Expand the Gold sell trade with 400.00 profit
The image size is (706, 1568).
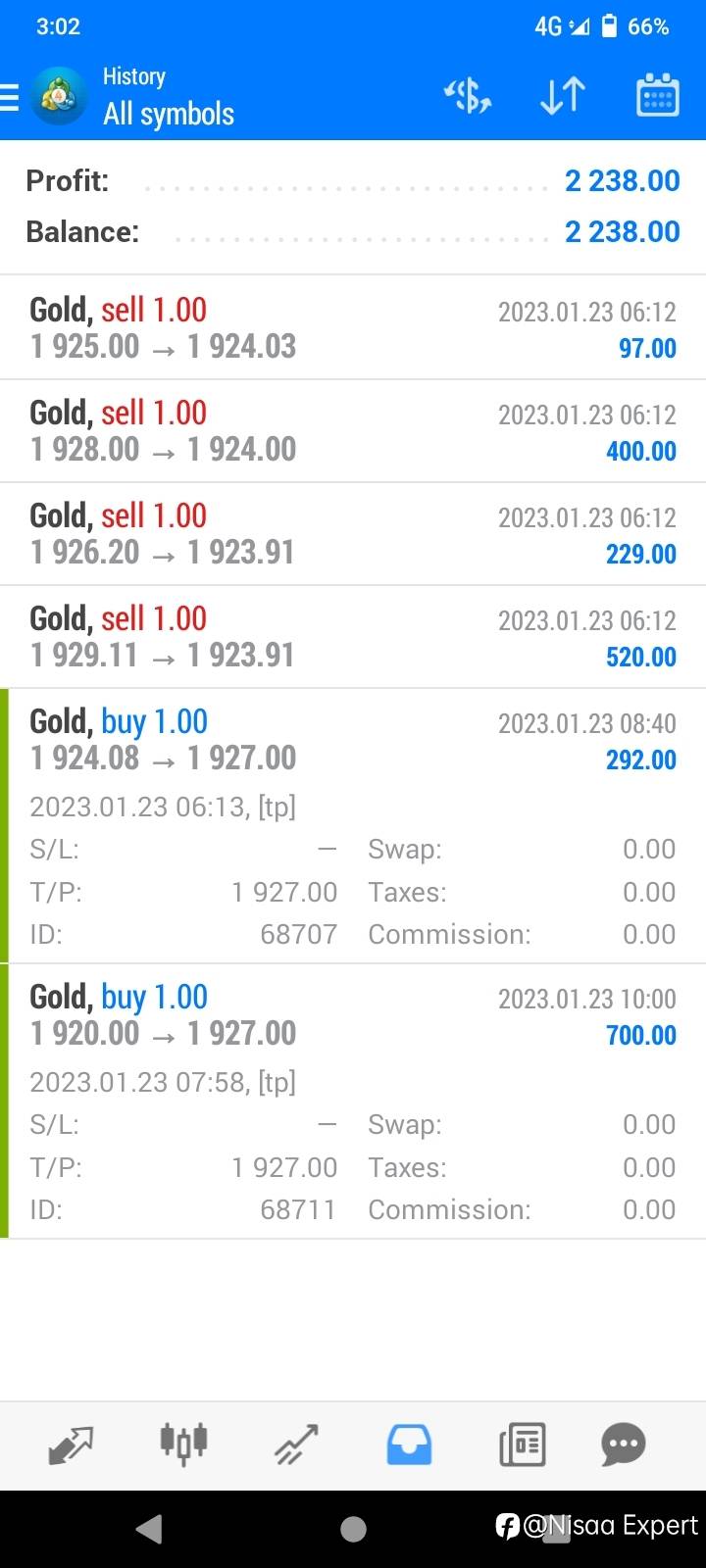(353, 431)
